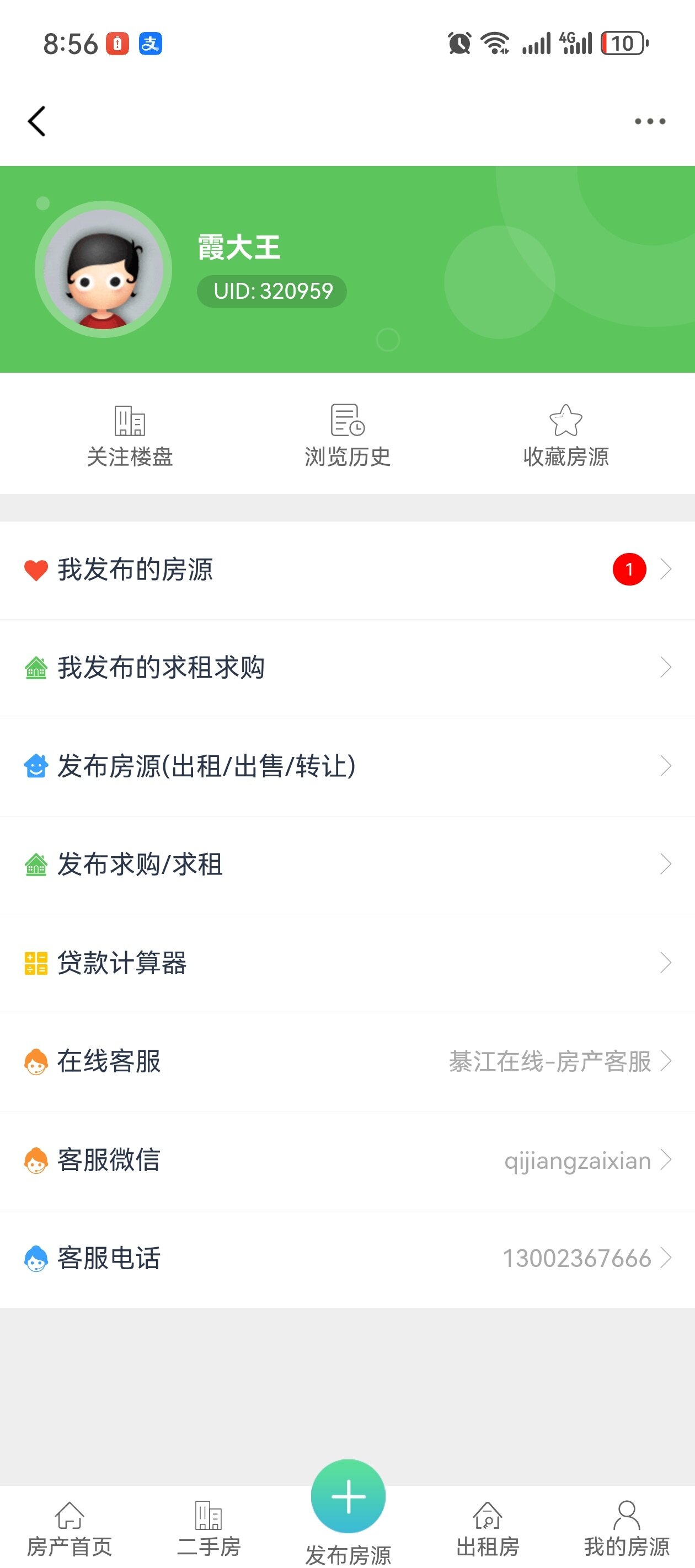Viewport: 695px width, 1568px height.
Task: Contact 在线客服 online support
Action: [x=347, y=1061]
